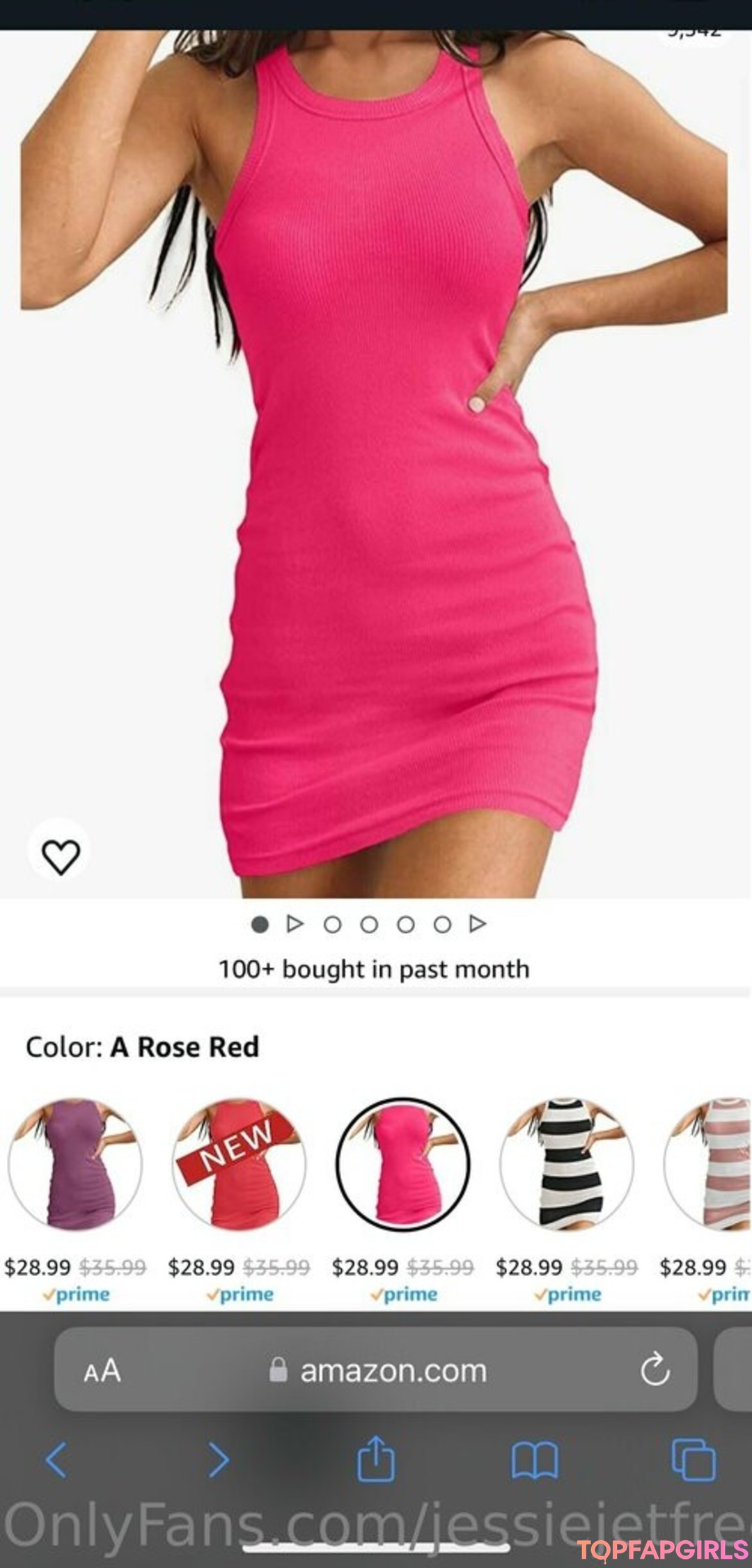Image resolution: width=752 pixels, height=1568 pixels.
Task: Play the first product video indicator
Action: tap(295, 924)
